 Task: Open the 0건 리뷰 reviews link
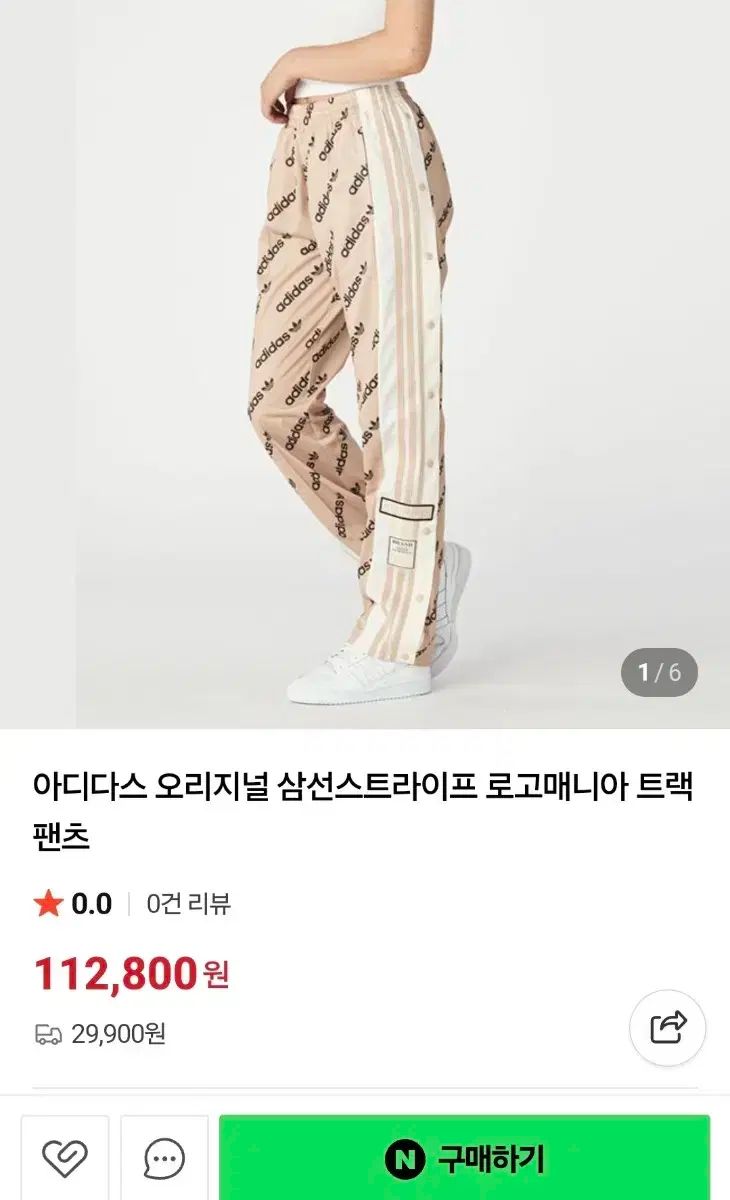188,904
